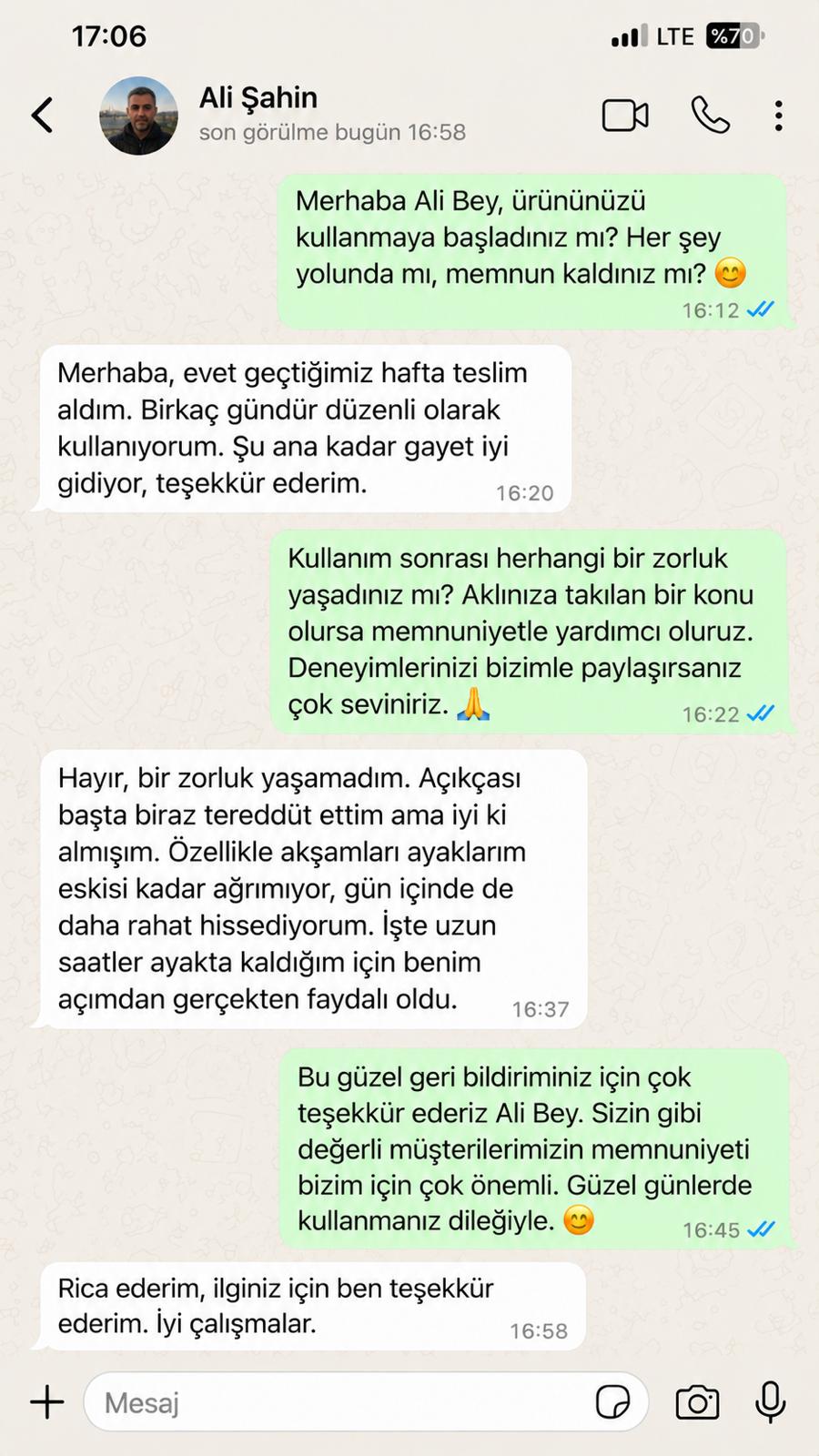819x1456 pixels.
Task: Open Ali Şahin's contact info
Action: click(332, 114)
